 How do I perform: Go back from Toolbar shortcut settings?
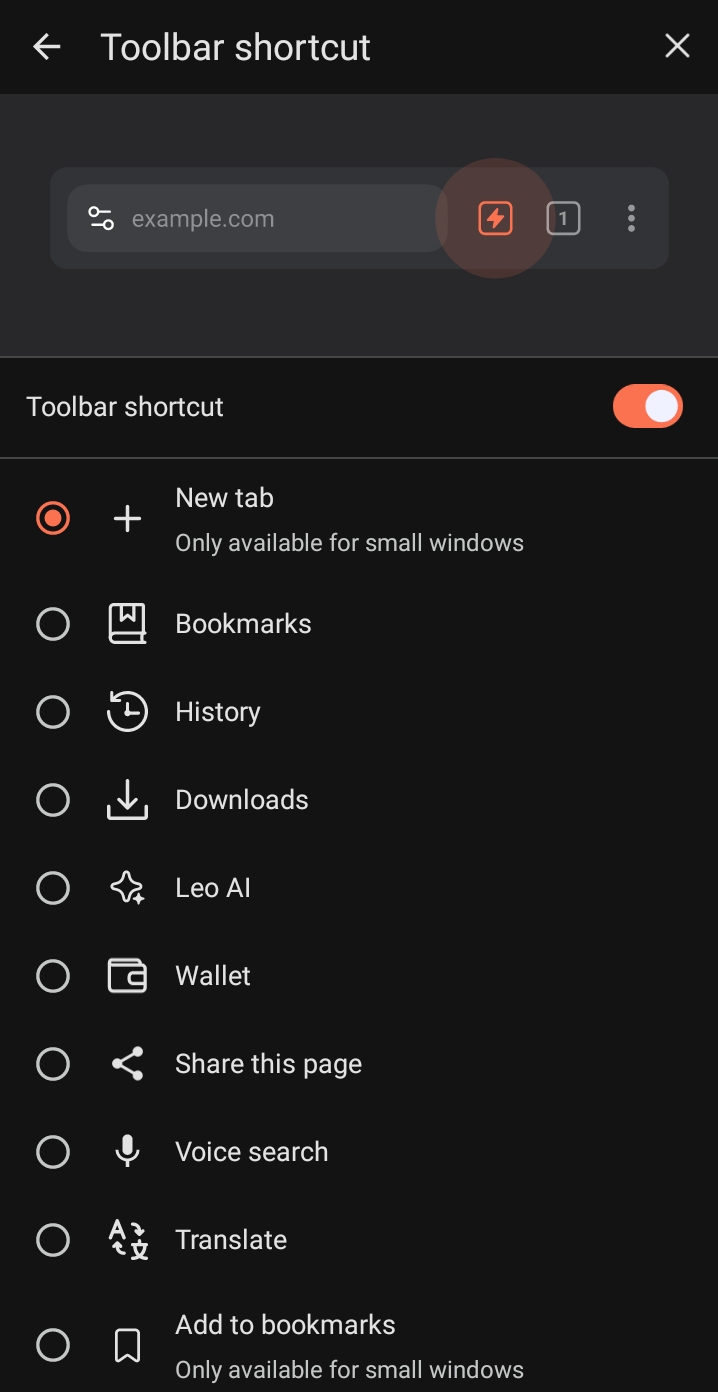pyautogui.click(x=47, y=47)
